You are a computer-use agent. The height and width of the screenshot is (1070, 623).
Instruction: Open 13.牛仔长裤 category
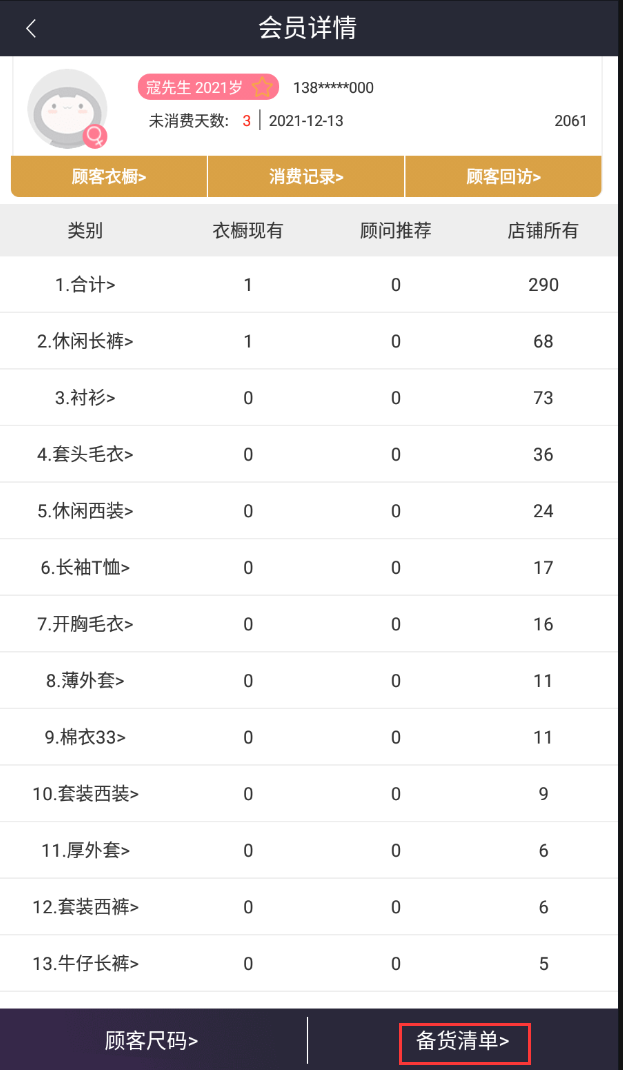pyautogui.click(x=85, y=964)
